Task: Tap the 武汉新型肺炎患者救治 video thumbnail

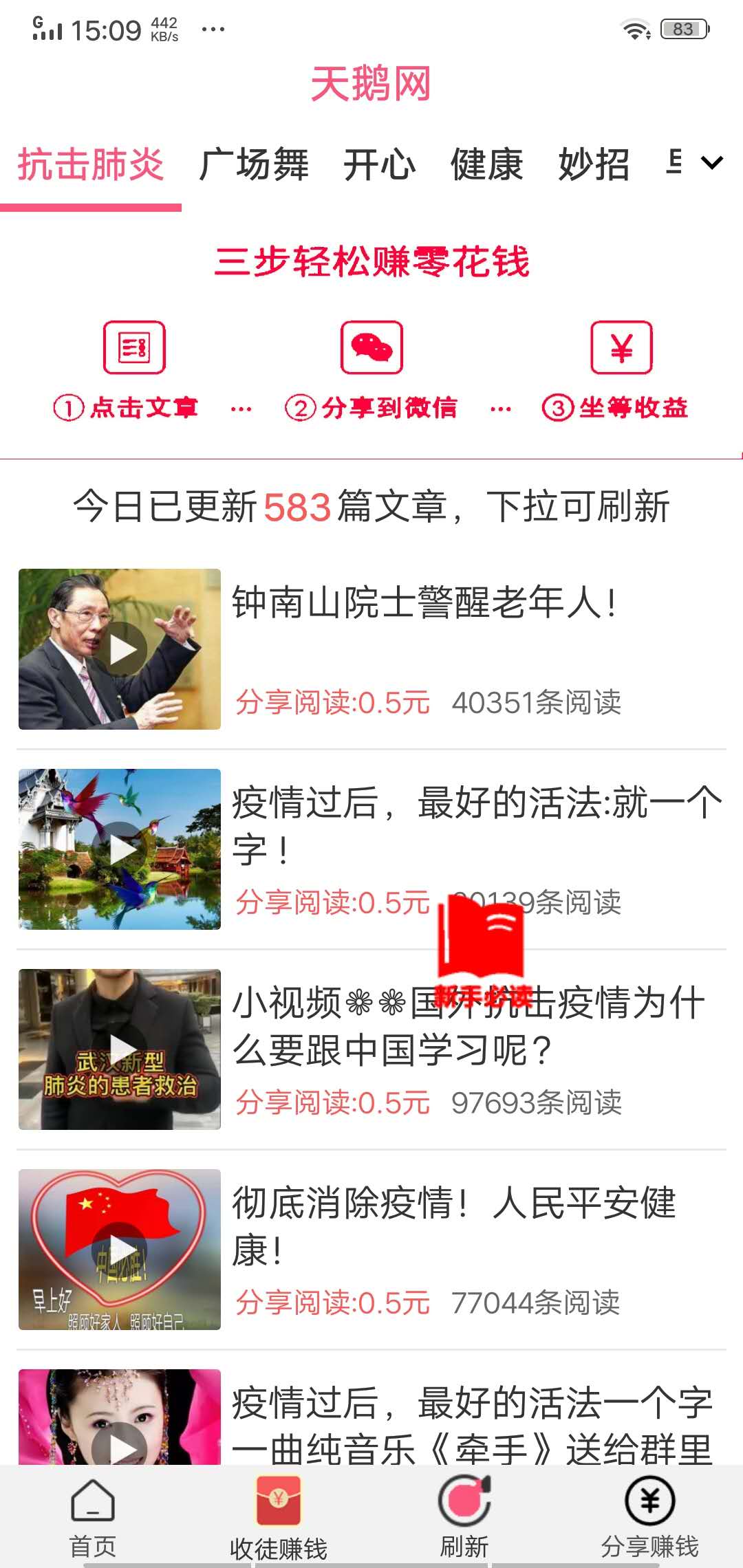Action: click(x=121, y=1049)
